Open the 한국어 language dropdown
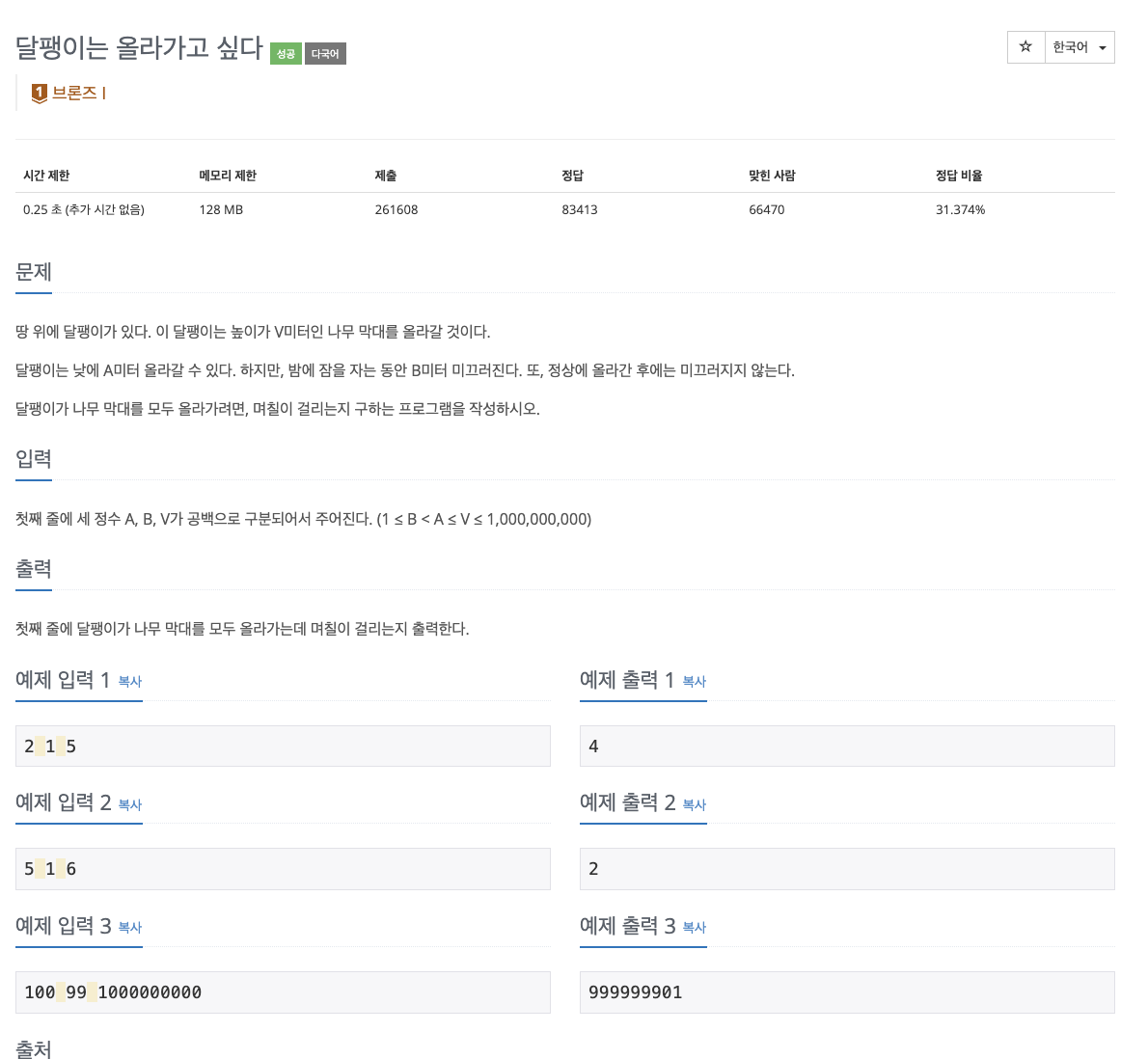The width and height of the screenshot is (1148, 1059). 1080,47
